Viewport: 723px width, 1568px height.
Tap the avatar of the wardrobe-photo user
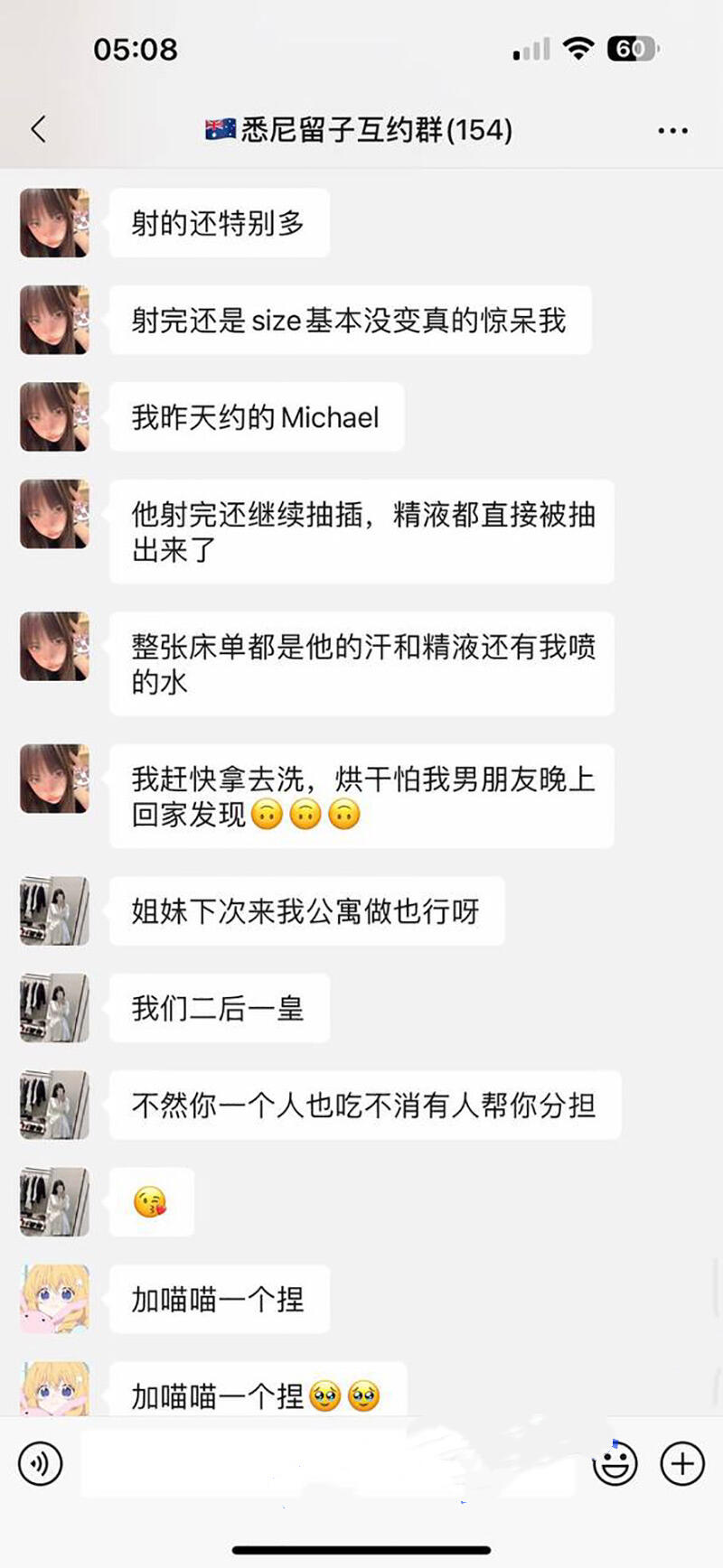[53, 912]
